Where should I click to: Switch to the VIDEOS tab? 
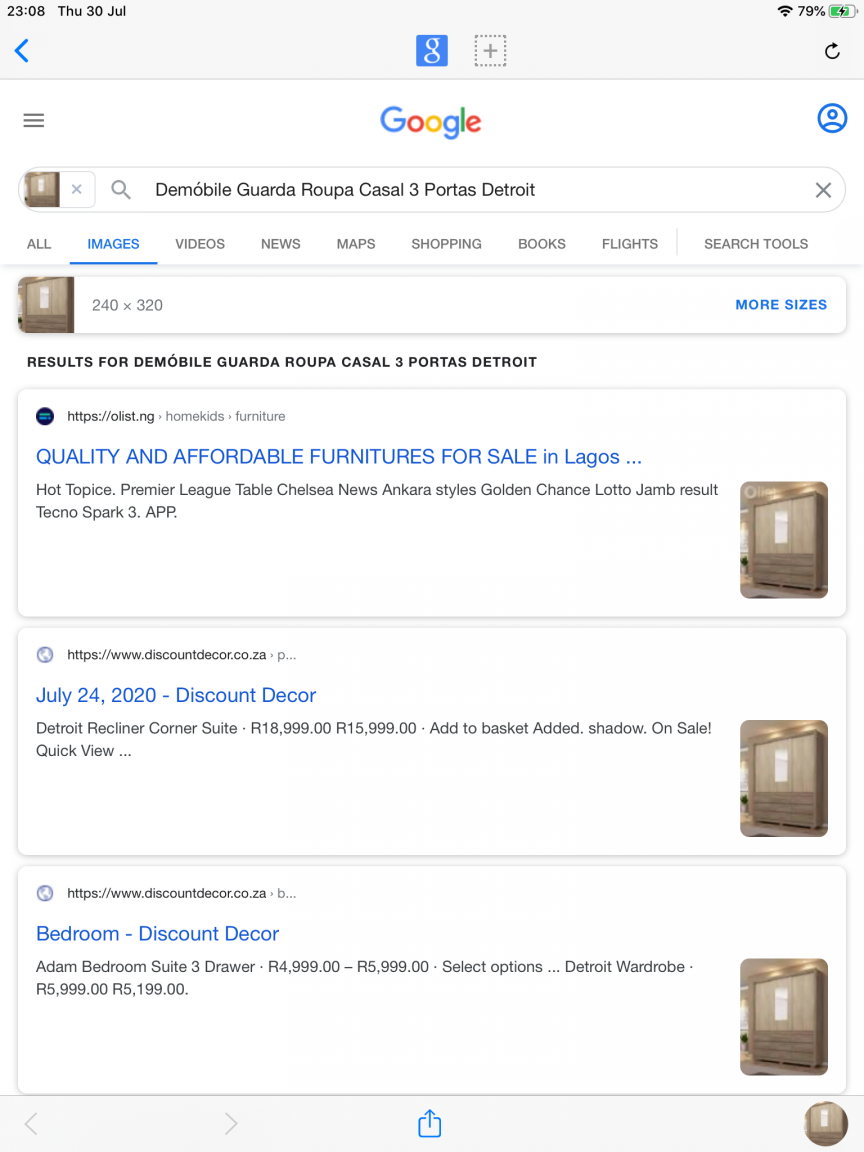[200, 244]
